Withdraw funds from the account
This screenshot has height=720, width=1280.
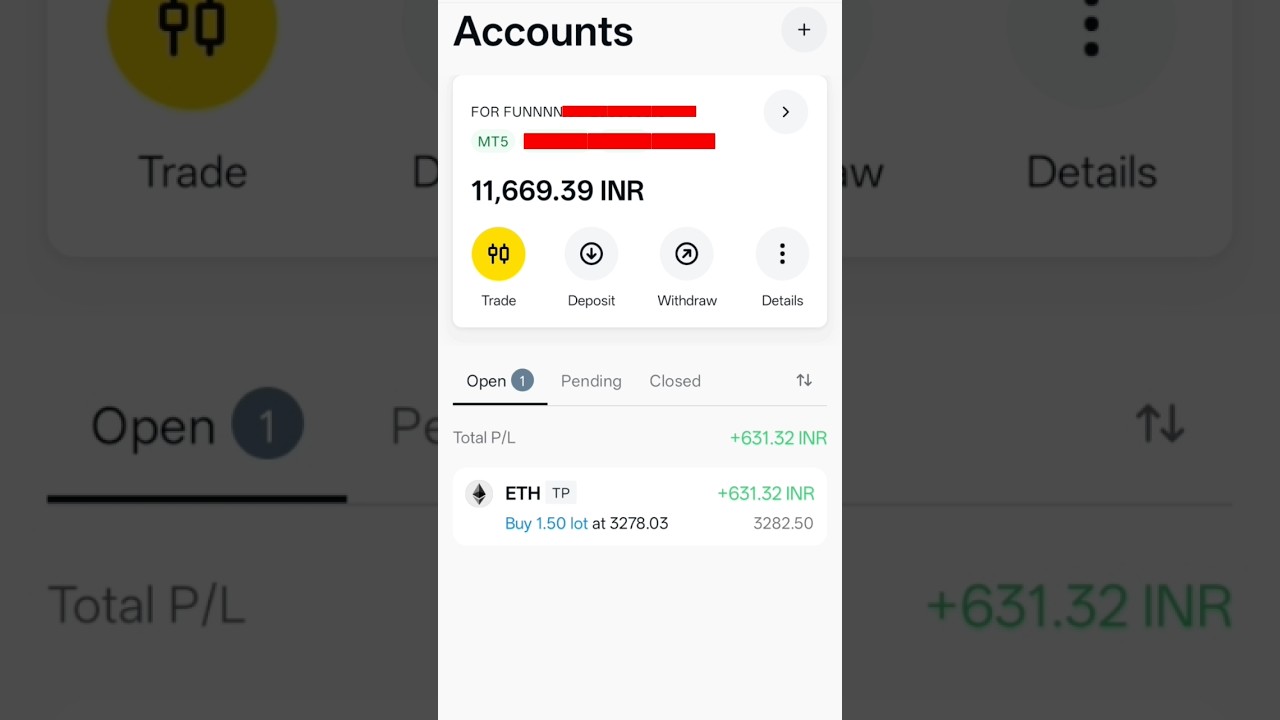[x=686, y=254]
